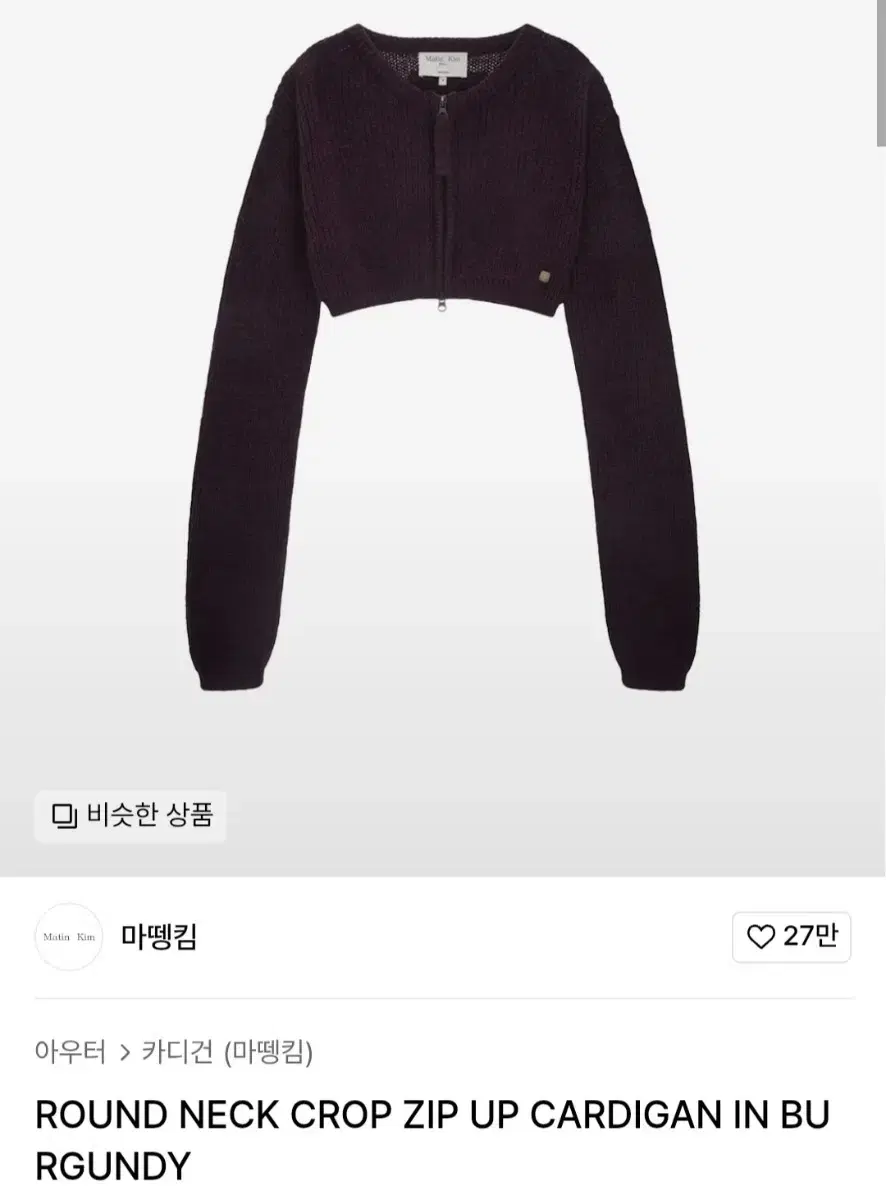Click the overlapping-squares icon in the 비슷한 상품 chip
The width and height of the screenshot is (886, 1200).
[x=64, y=817]
